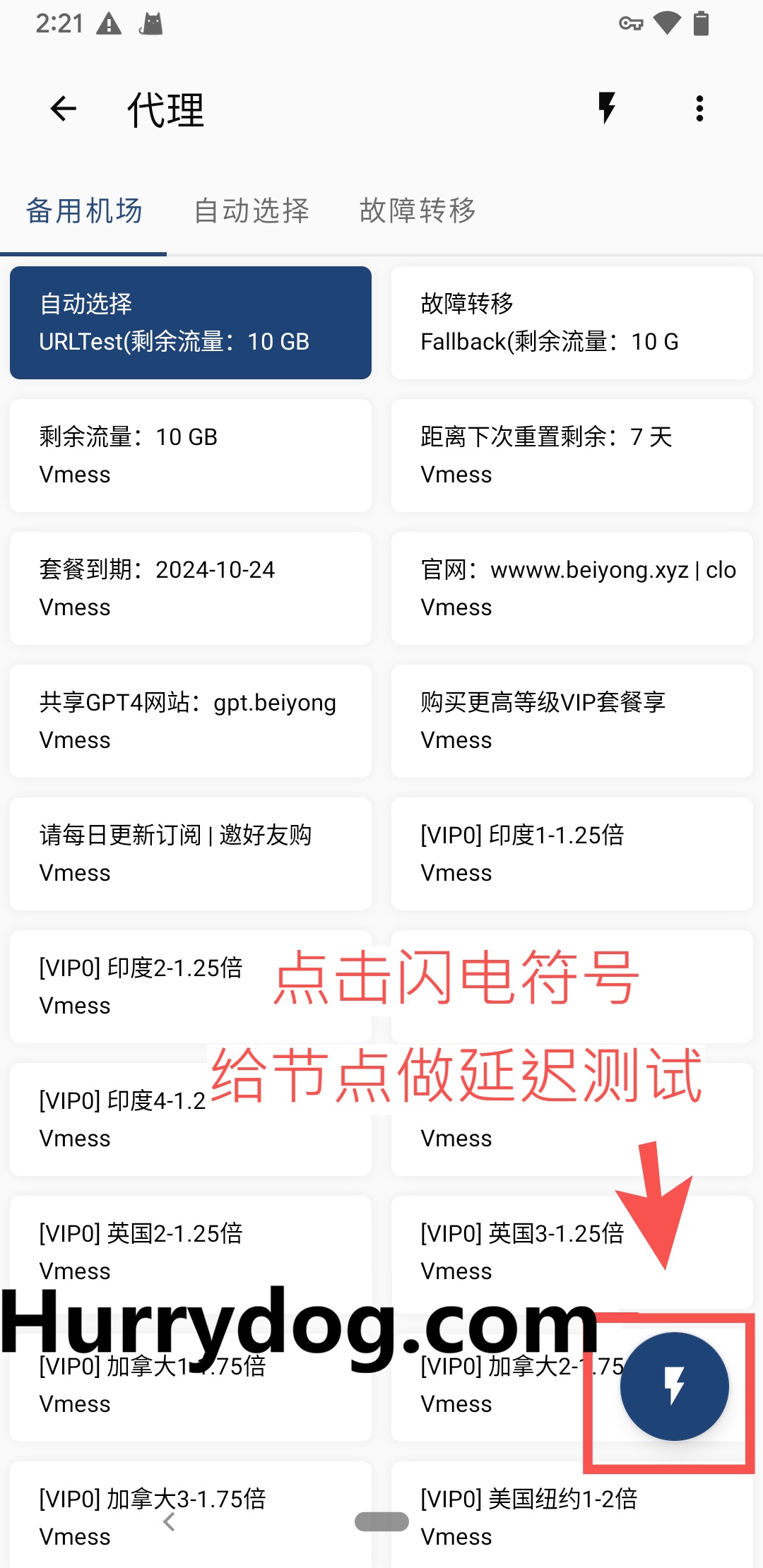Select the 请每日更新订阅 node card
Screen dimensions: 763x1568
point(191,854)
